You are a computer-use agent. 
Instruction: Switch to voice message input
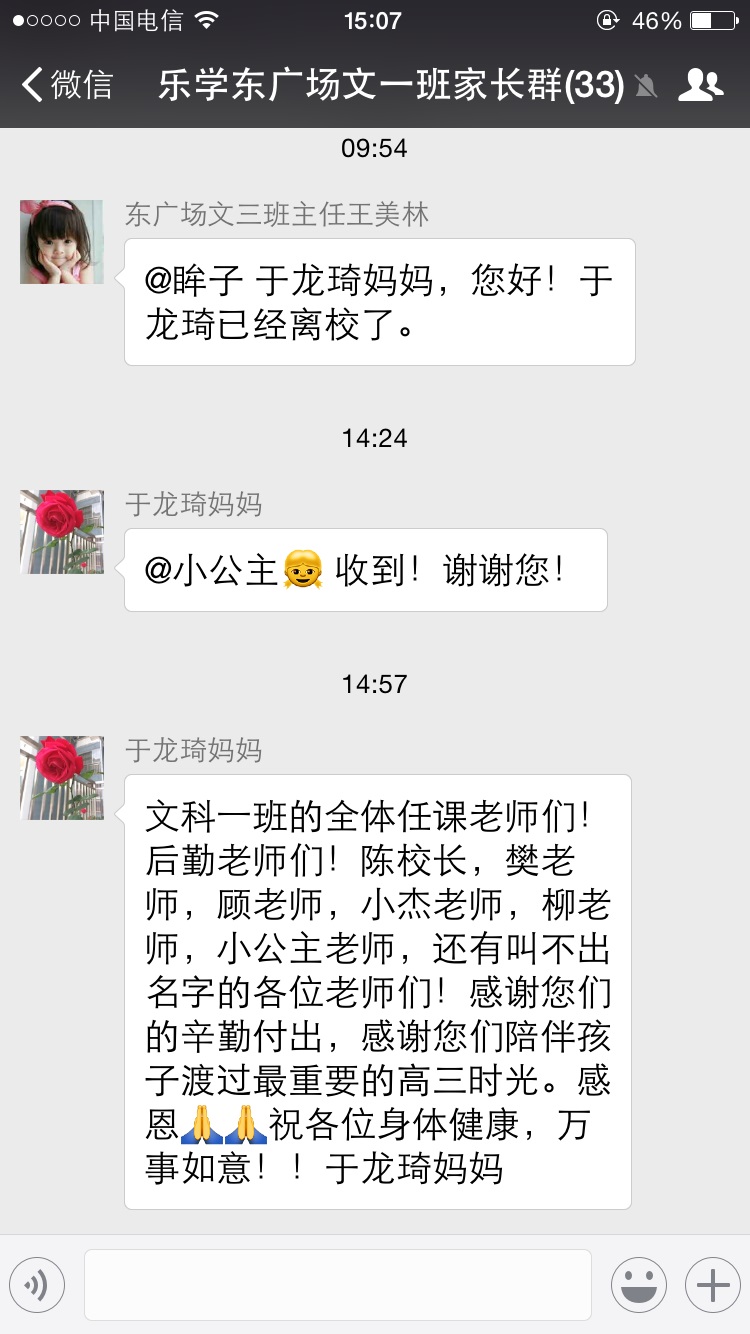(x=37, y=1285)
